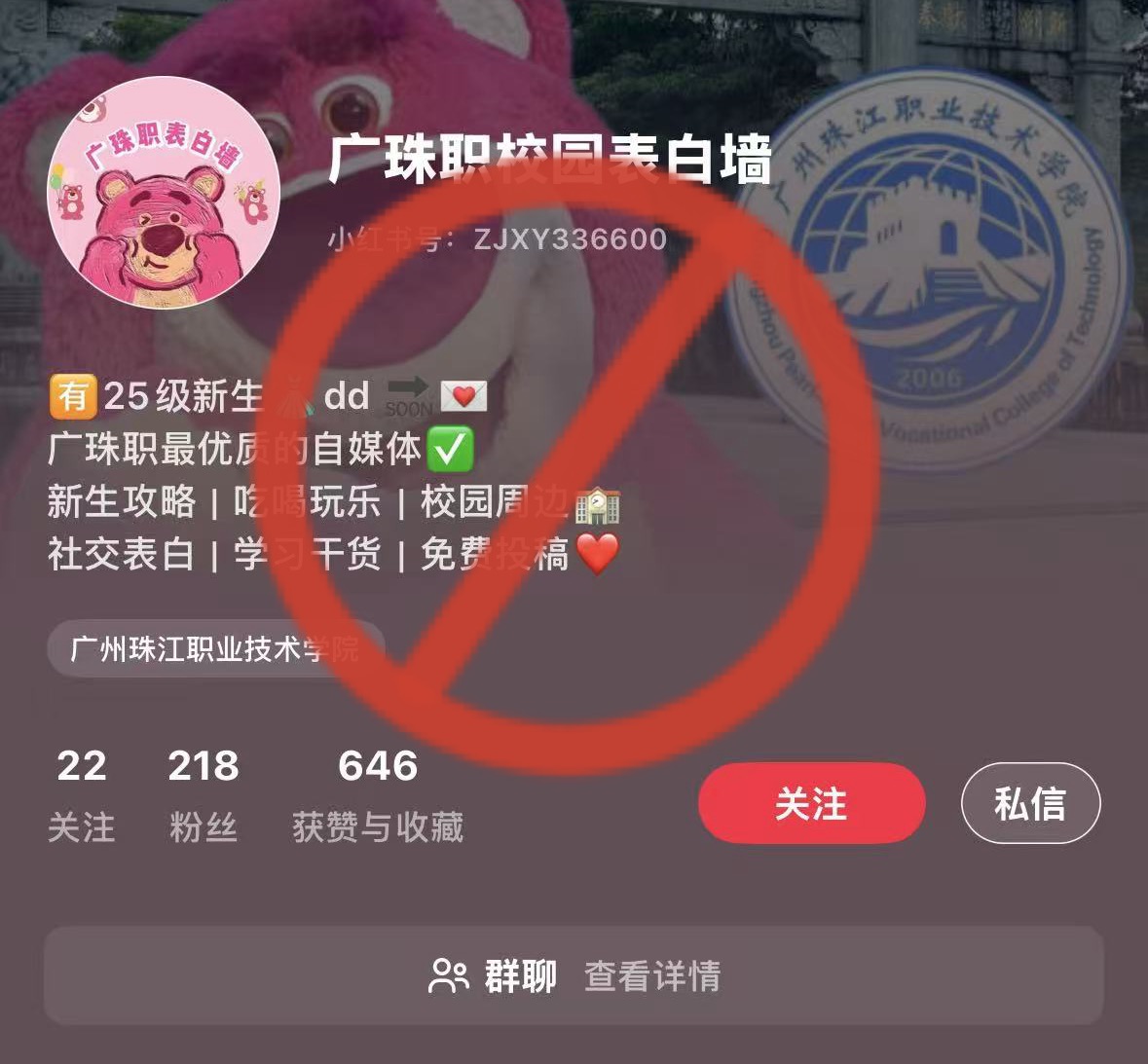The width and height of the screenshot is (1148, 1064).
Task: View the 646 获赞与收藏 details
Action: pyautogui.click(x=378, y=794)
